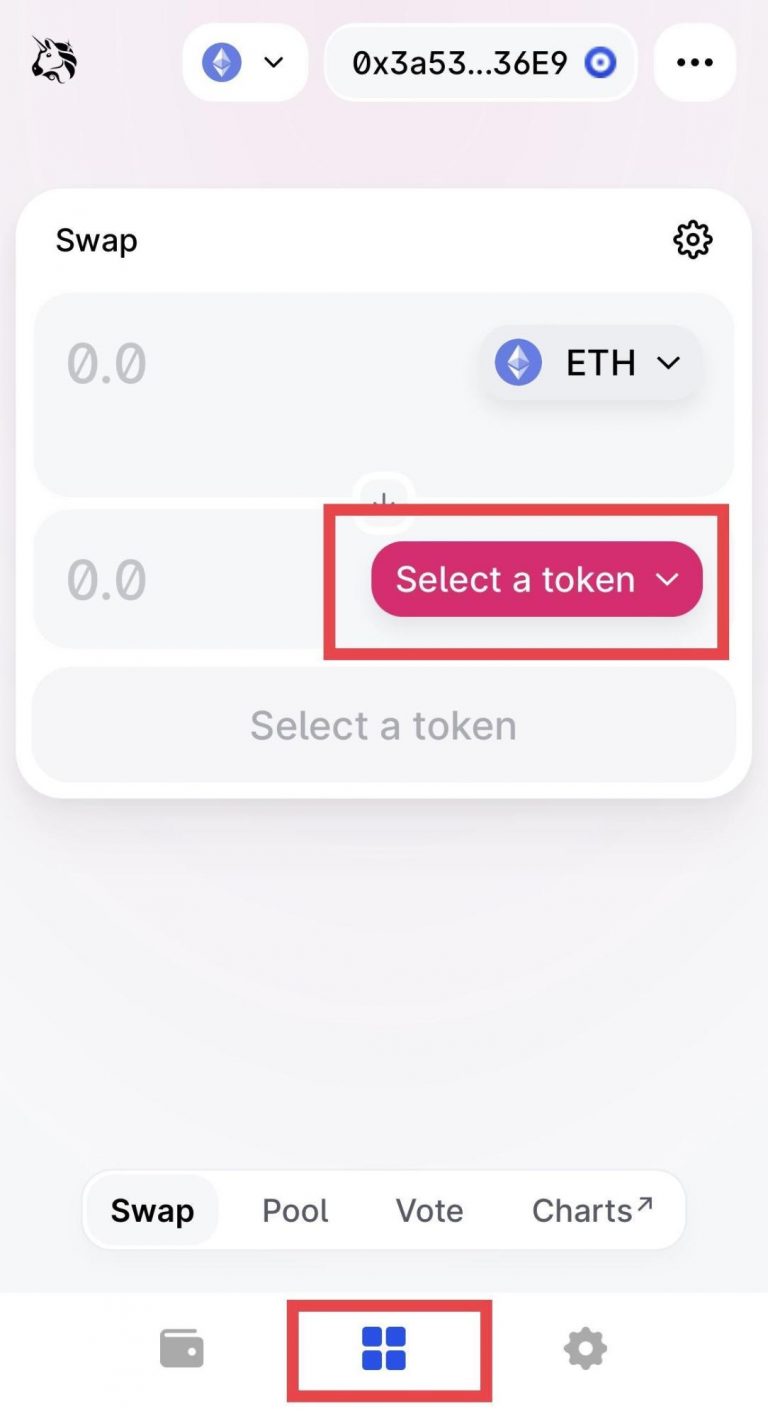Switch to the Vote tab

pyautogui.click(x=428, y=1210)
